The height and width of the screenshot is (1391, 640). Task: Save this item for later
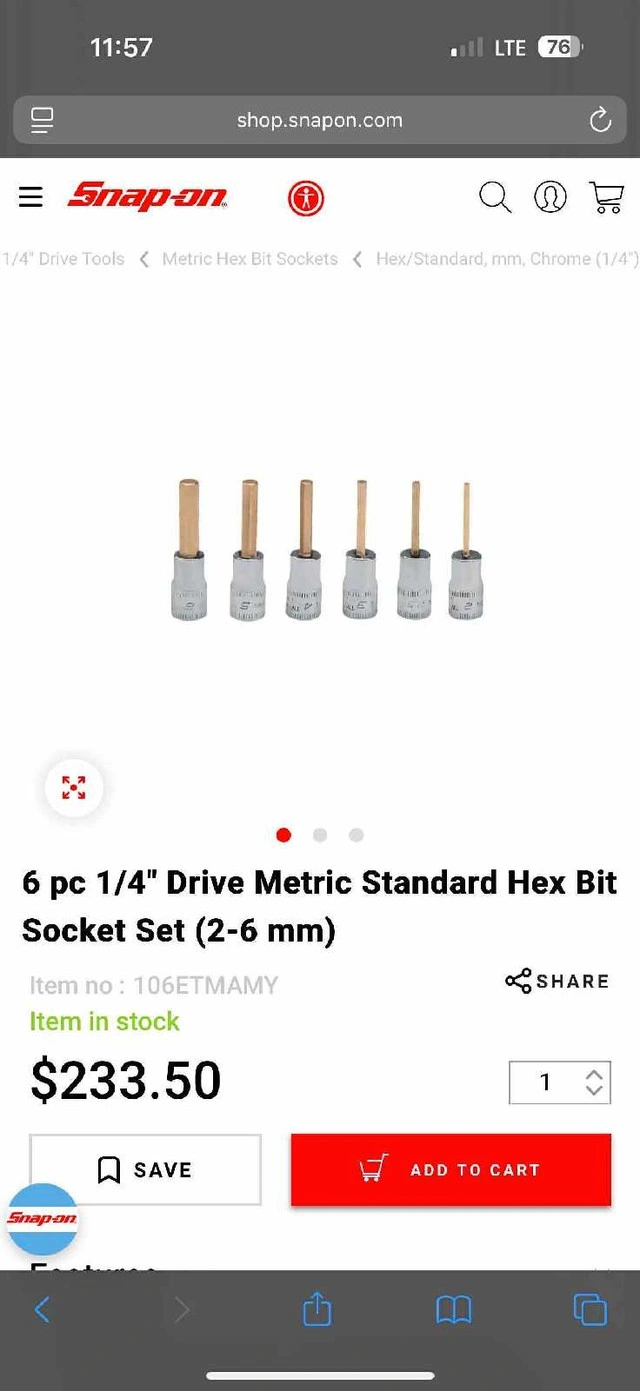(x=145, y=1169)
